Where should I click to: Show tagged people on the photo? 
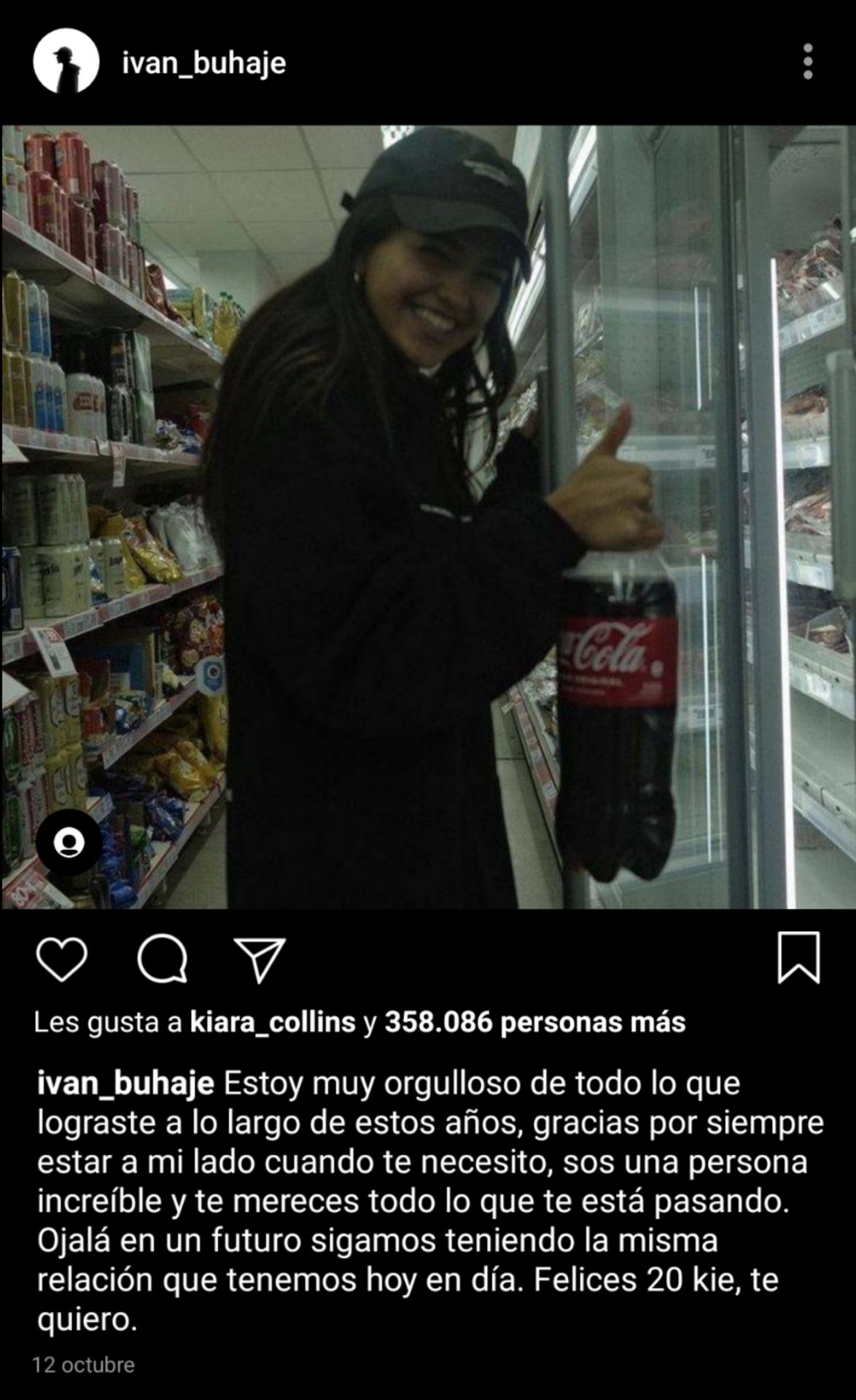tap(69, 842)
